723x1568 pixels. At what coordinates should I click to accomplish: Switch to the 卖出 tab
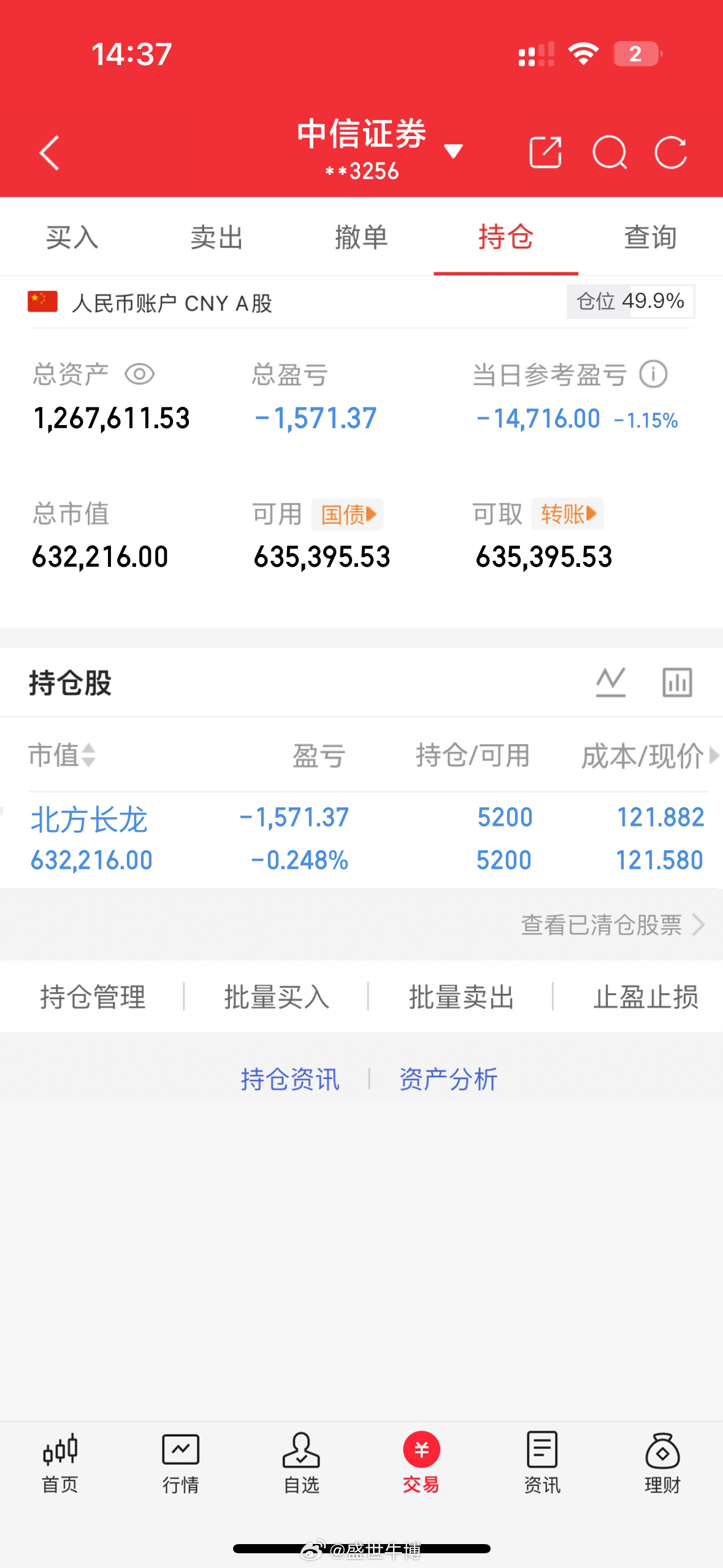[216, 237]
